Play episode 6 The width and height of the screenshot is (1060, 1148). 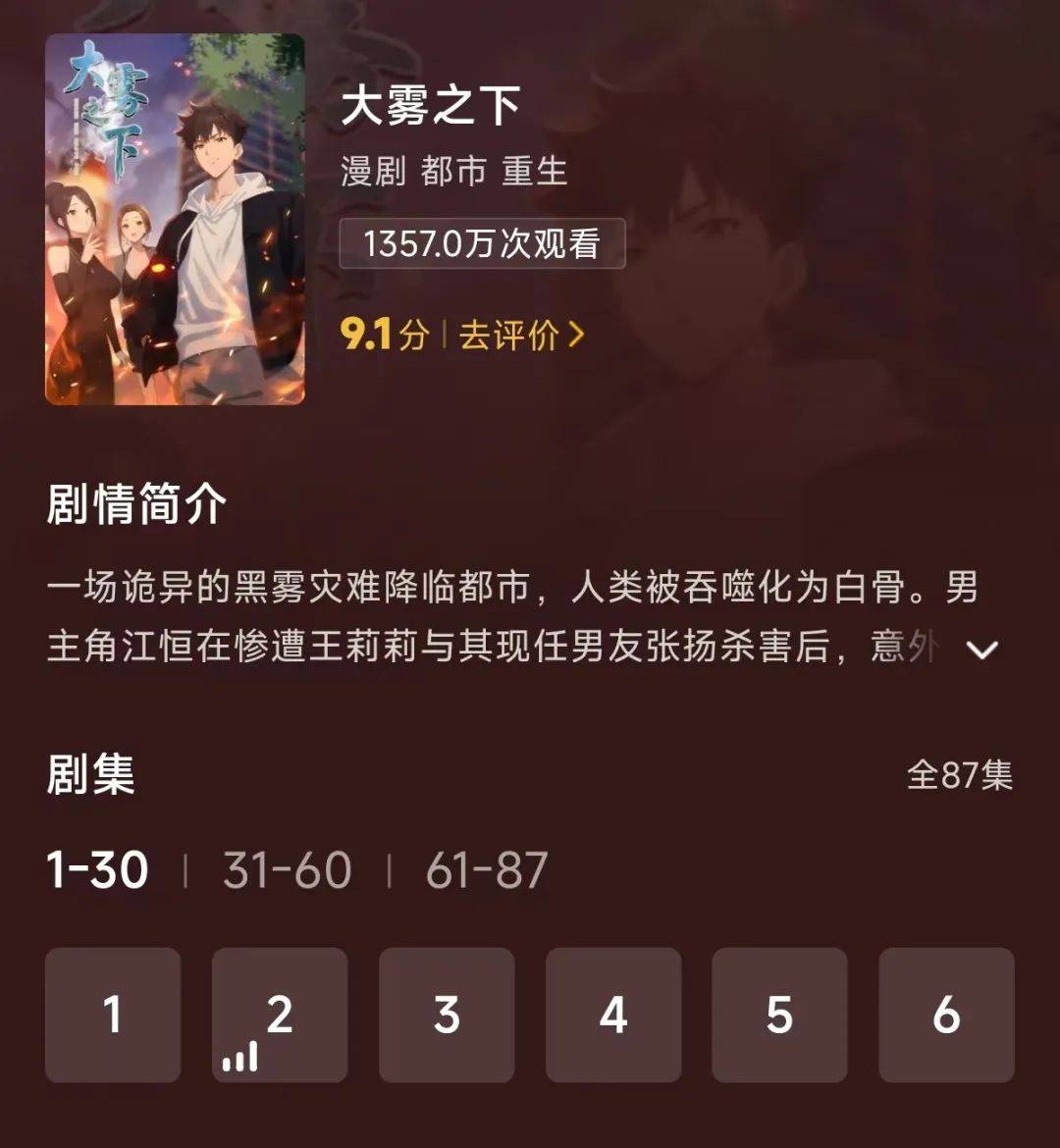click(946, 1015)
